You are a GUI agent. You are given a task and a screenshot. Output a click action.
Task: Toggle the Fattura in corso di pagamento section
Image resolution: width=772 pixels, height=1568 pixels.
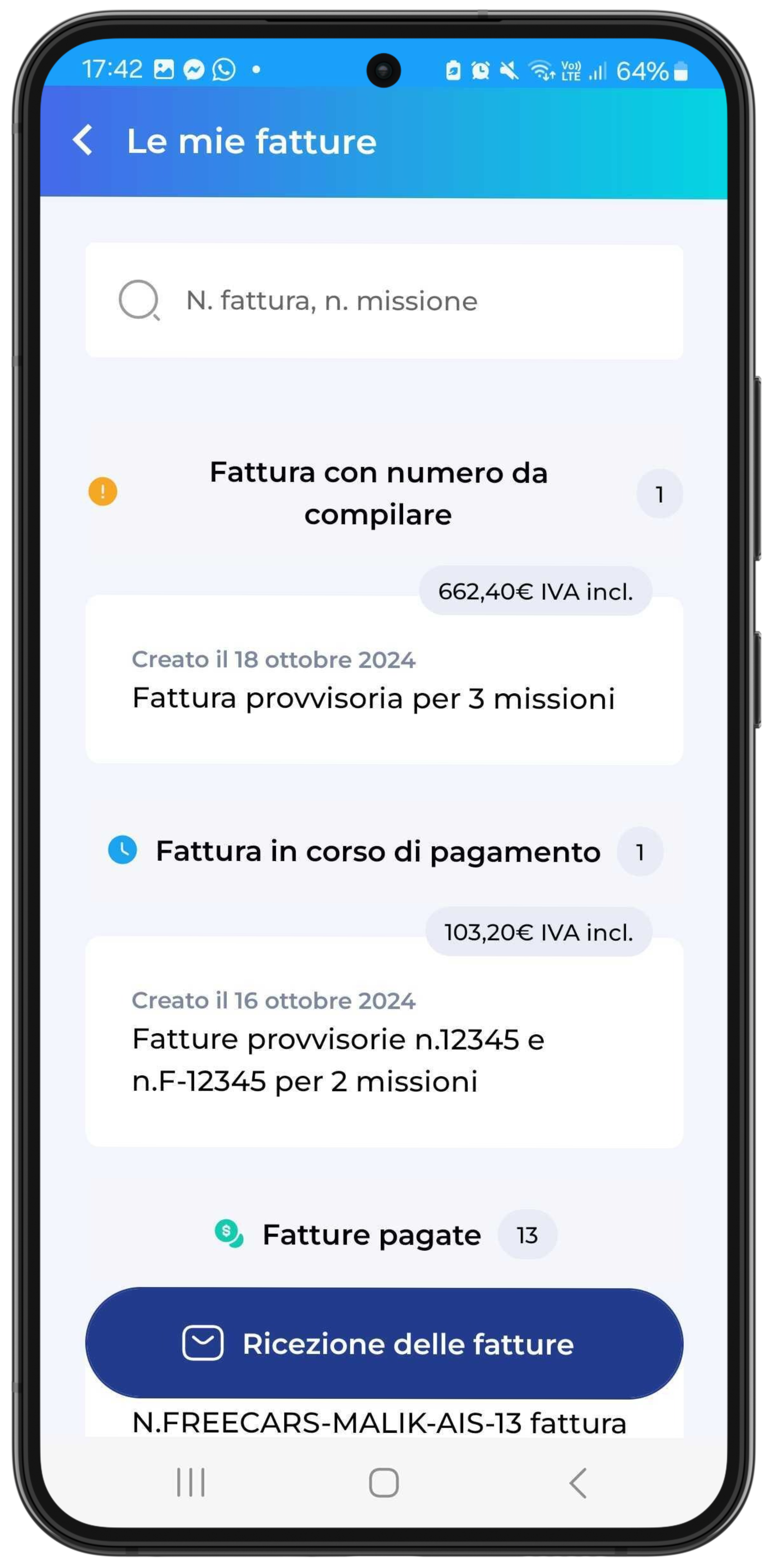[384, 851]
